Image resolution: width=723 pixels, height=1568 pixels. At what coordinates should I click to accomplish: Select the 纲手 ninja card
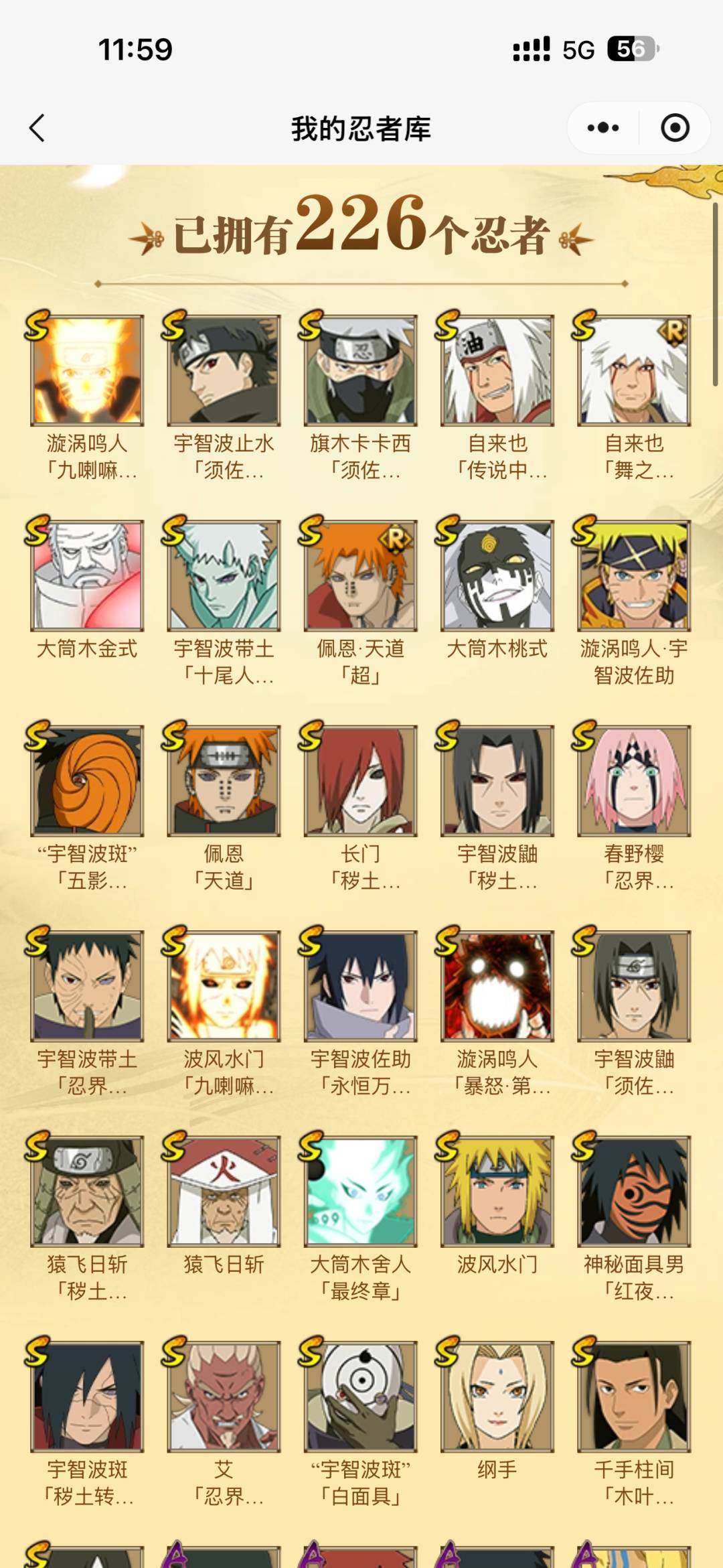[x=497, y=1397]
